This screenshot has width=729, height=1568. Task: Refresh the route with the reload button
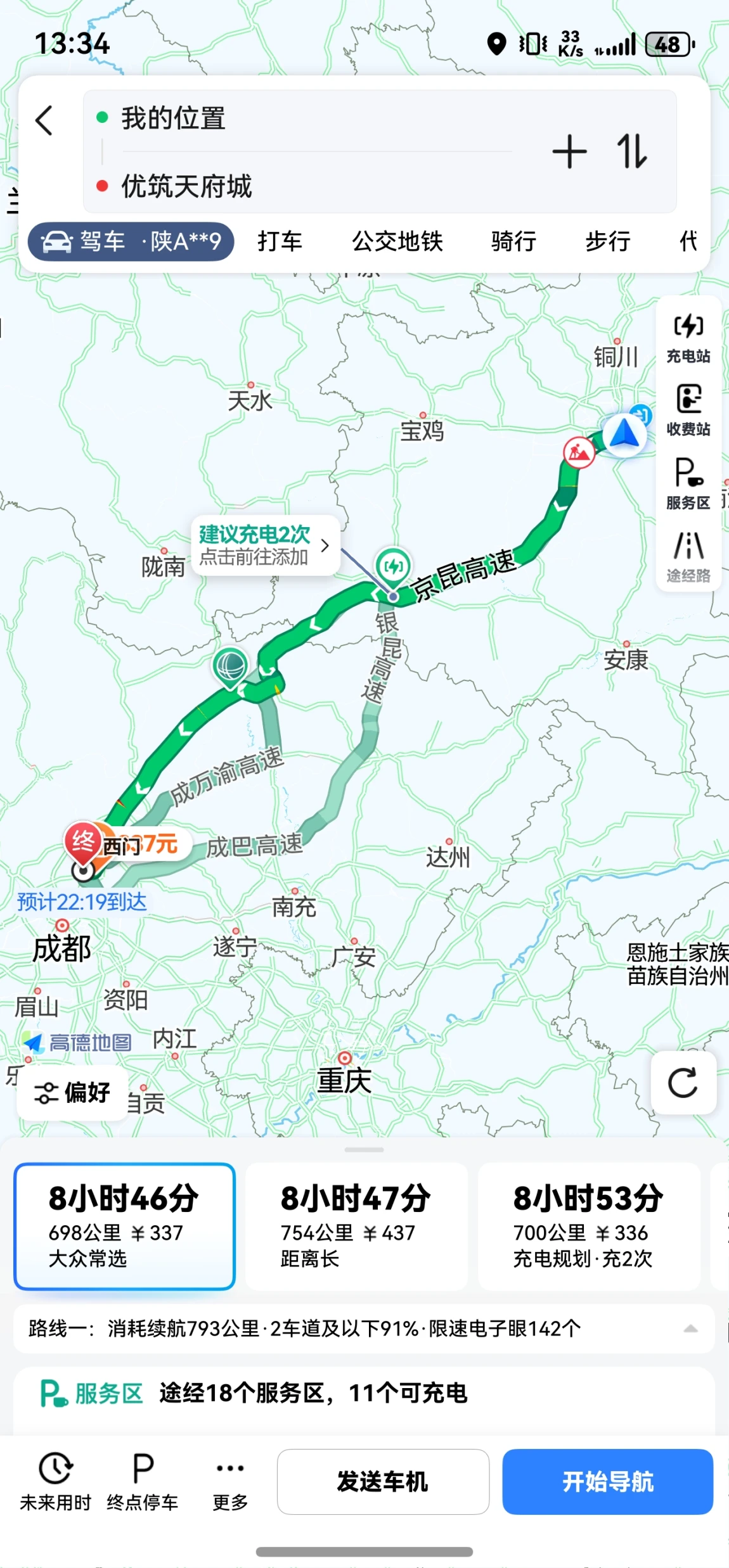pos(683,1083)
